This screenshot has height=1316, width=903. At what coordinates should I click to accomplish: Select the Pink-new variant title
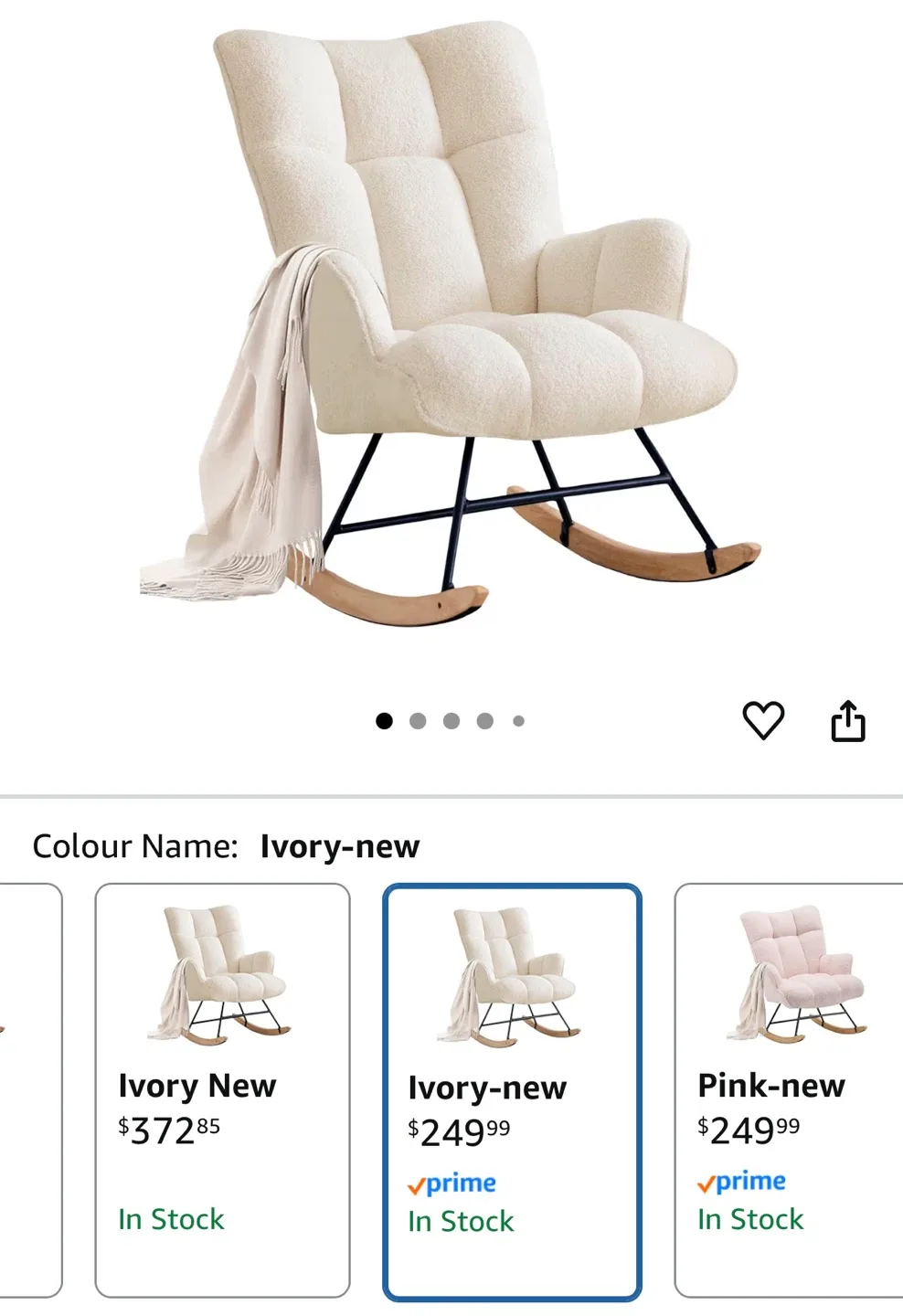tap(770, 1086)
